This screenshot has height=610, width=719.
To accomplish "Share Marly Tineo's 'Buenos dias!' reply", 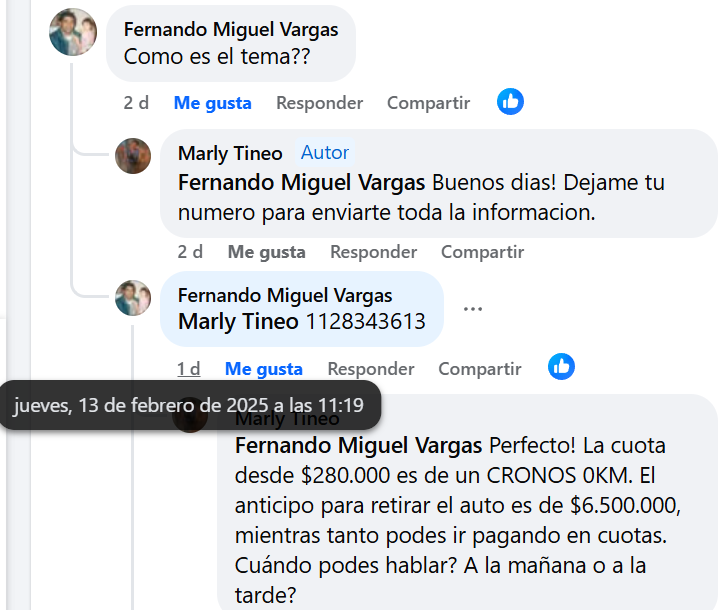I will tap(482, 252).
